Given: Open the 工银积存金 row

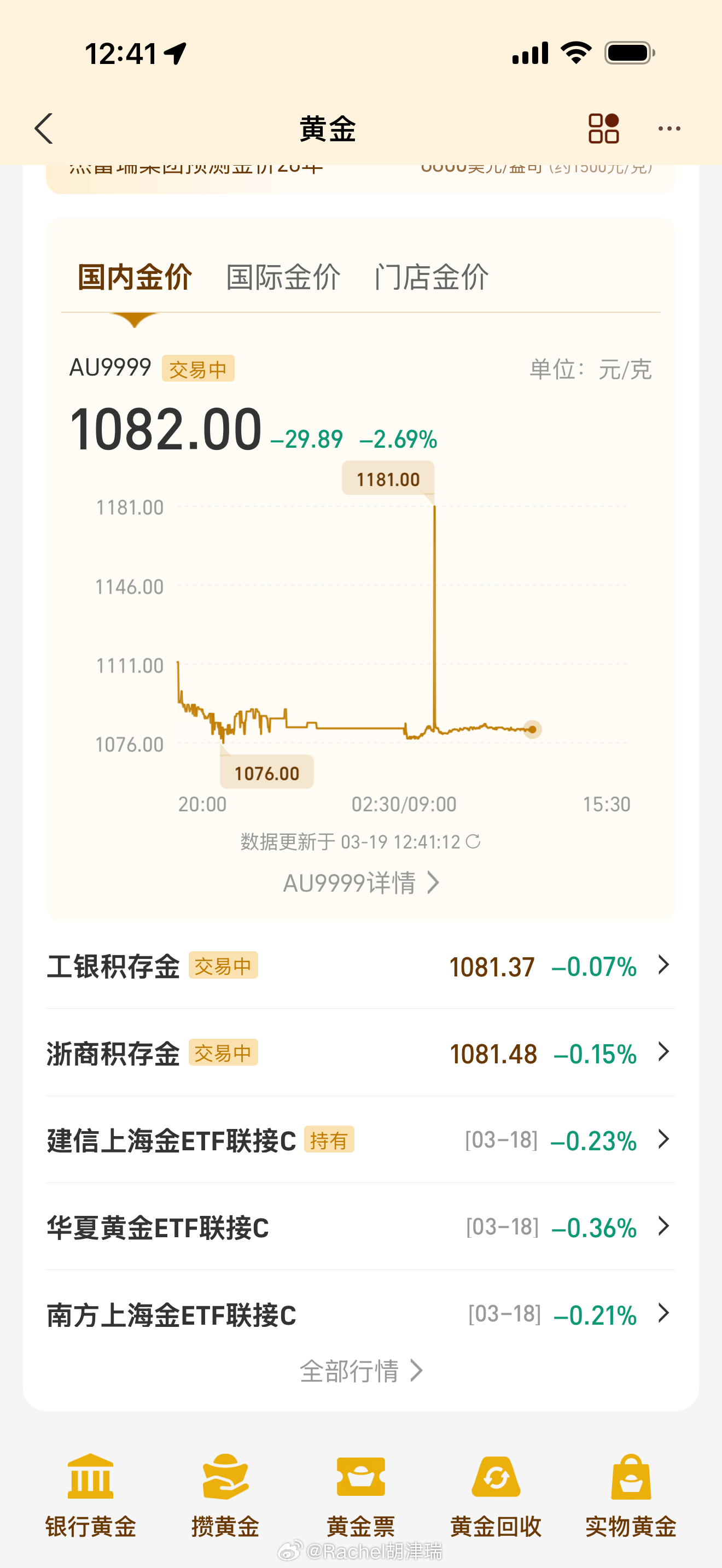Looking at the screenshot, I should pyautogui.click(x=360, y=966).
